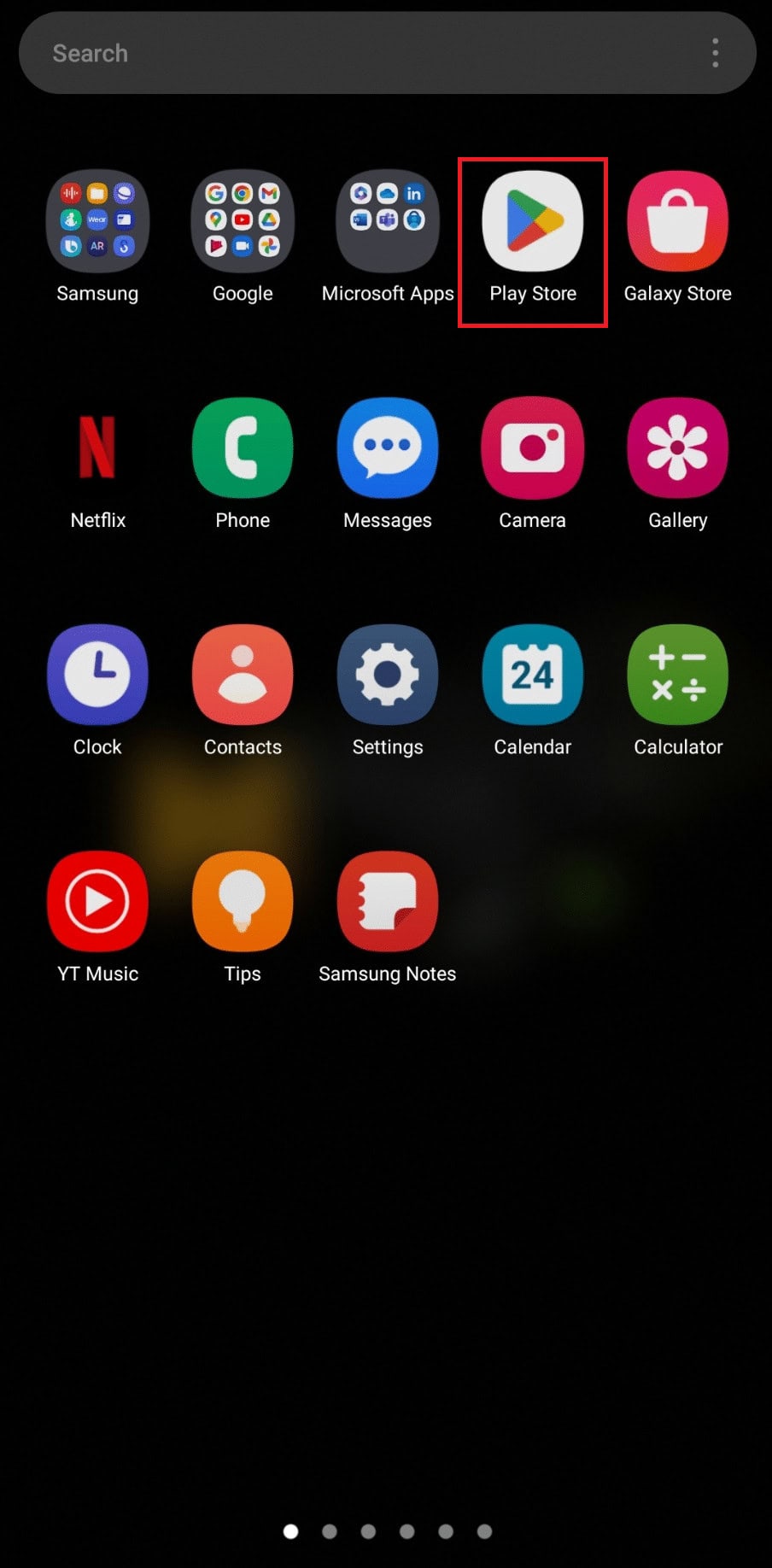This screenshot has height=1568, width=772.
Task: Launch YT Music
Action: [x=97, y=901]
